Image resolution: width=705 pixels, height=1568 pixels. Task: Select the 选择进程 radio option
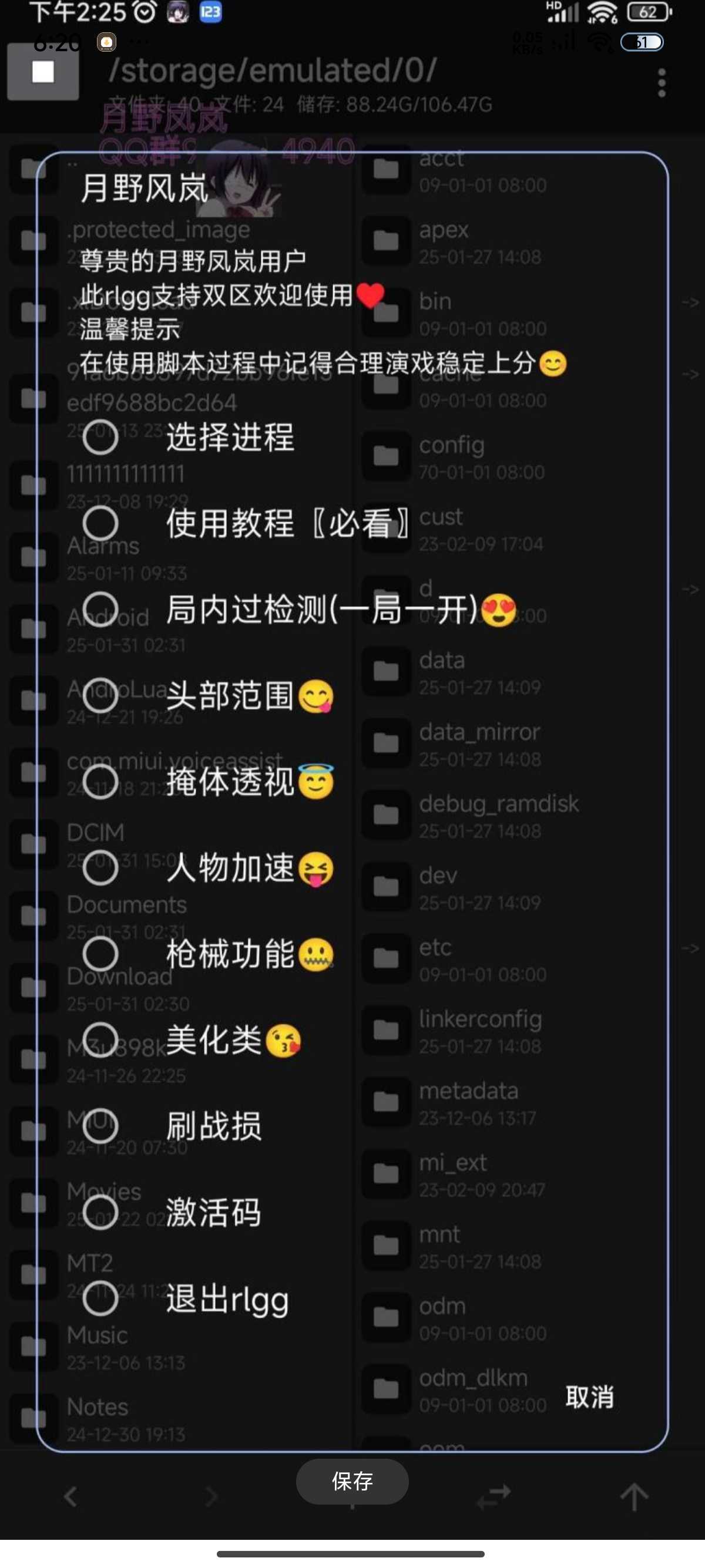coord(100,437)
